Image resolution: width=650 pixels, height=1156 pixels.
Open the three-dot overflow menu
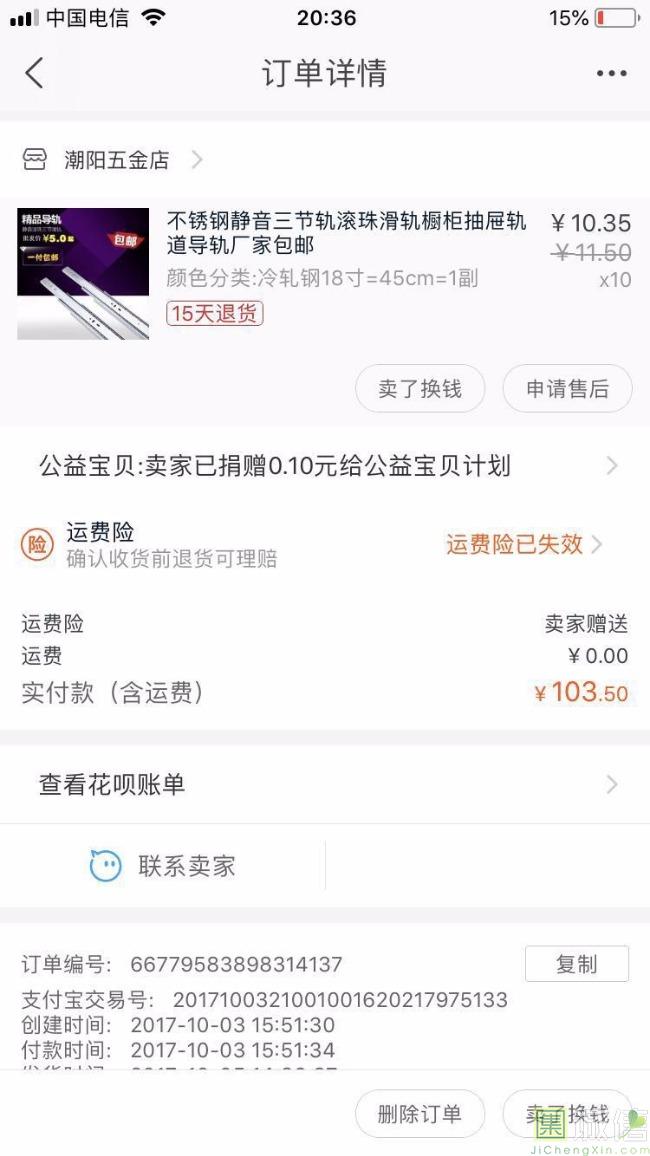point(612,73)
